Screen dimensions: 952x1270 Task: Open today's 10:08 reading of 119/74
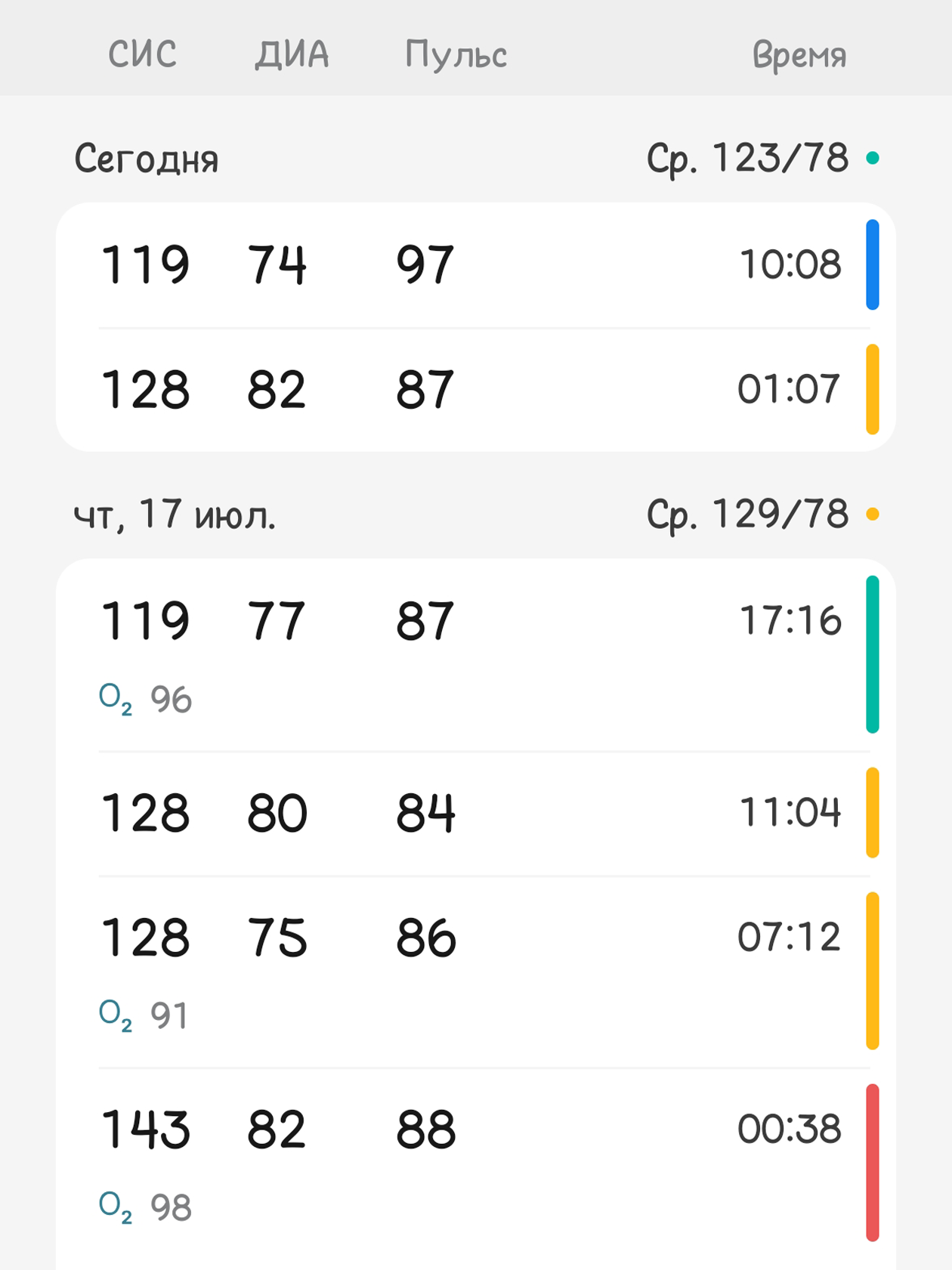click(476, 265)
